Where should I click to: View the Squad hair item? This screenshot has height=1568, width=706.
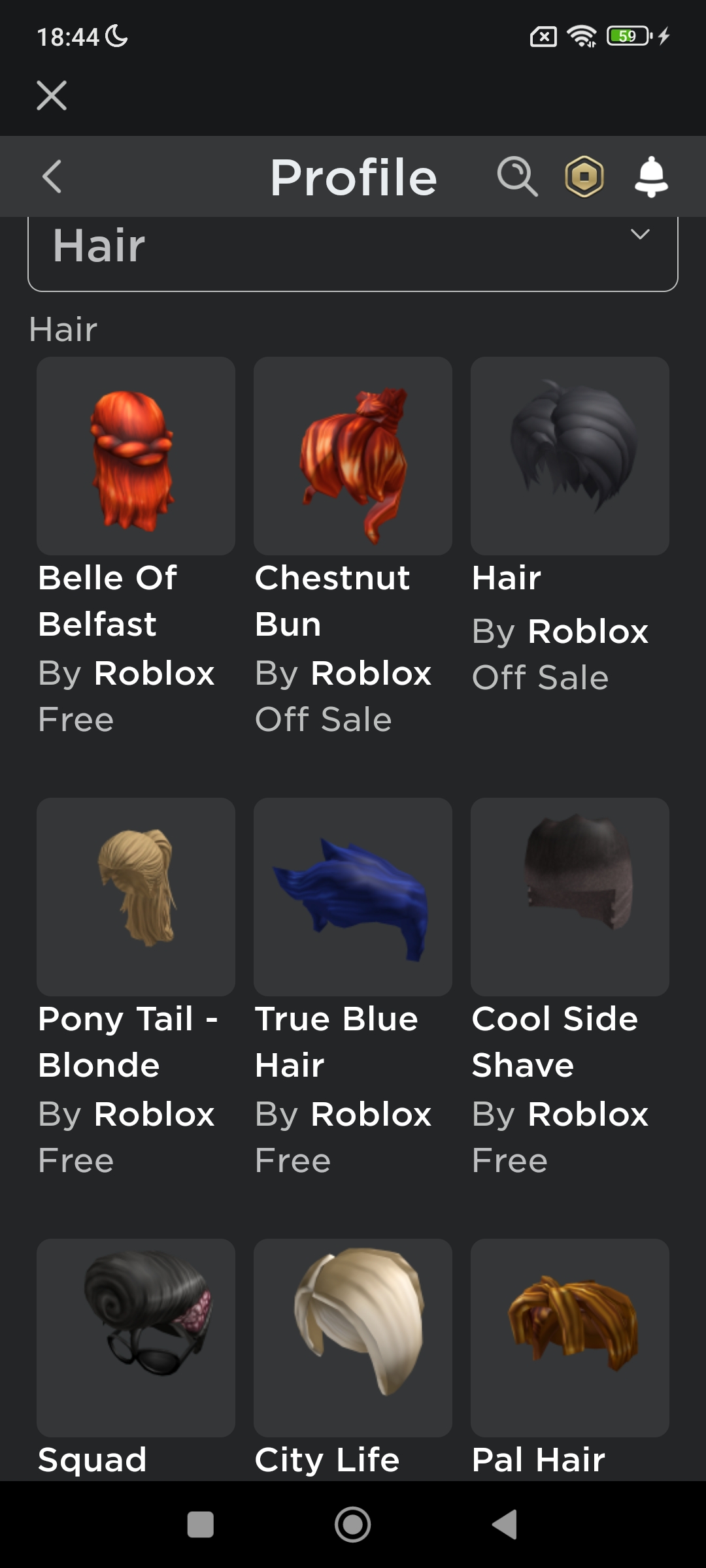coord(136,1338)
